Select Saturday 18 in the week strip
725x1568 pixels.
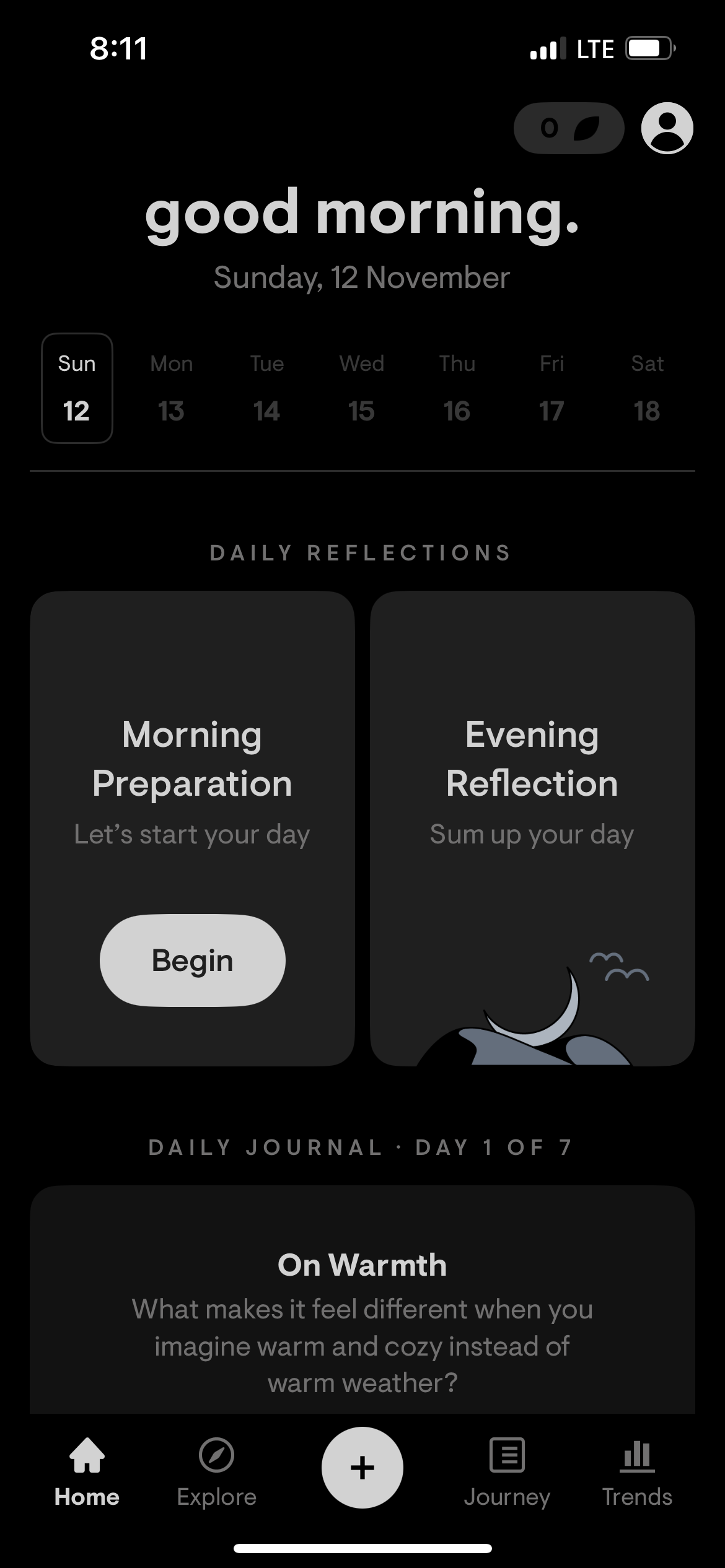pos(646,385)
